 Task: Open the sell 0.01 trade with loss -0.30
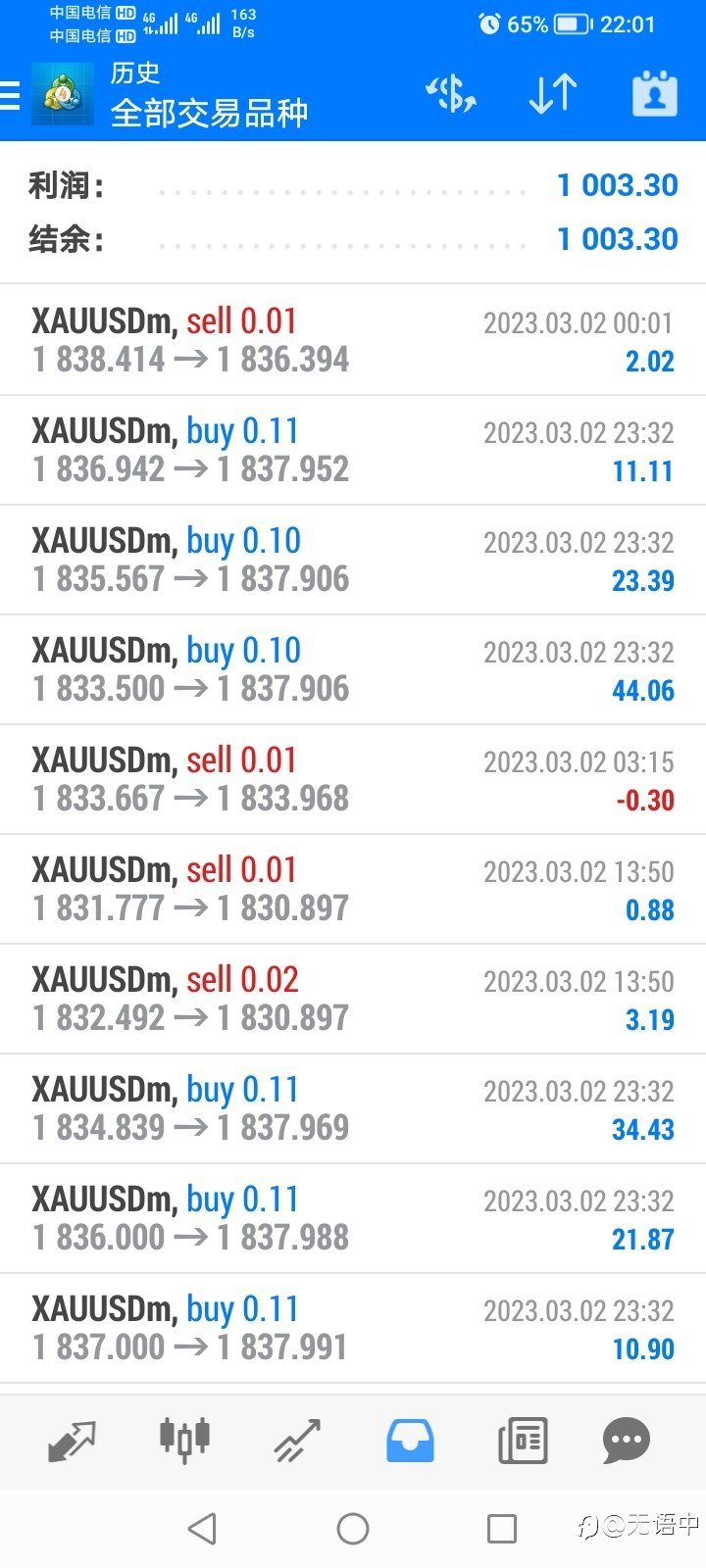coord(353,779)
